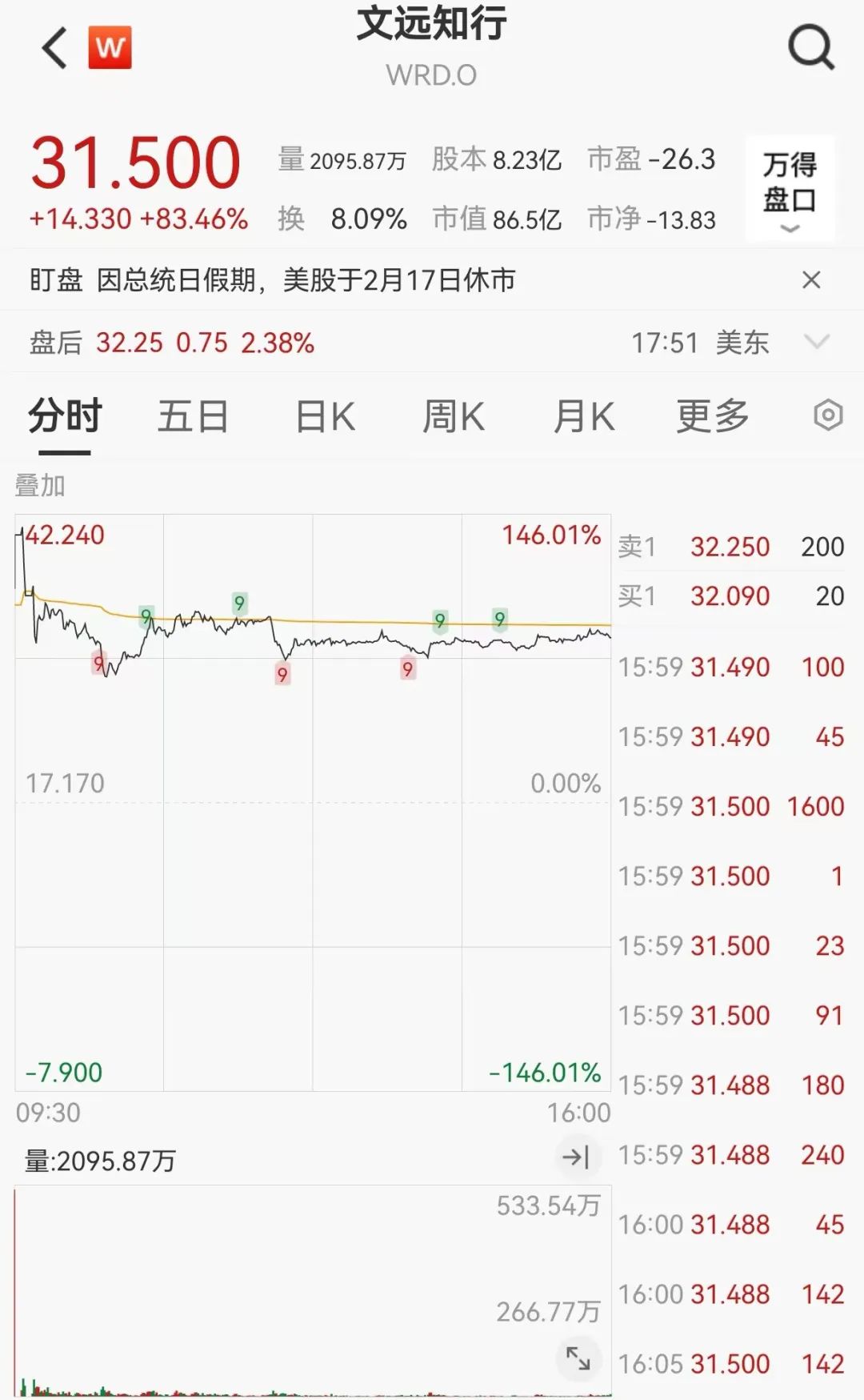Open the search magnifier icon

[811, 47]
